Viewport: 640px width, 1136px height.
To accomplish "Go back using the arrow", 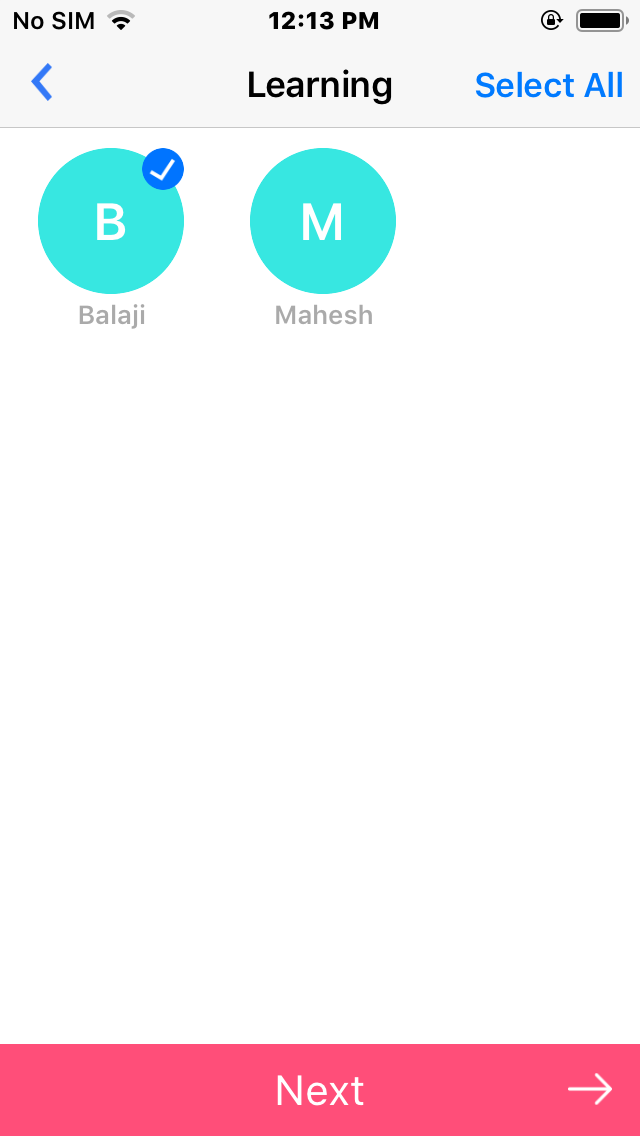I will [x=42, y=83].
